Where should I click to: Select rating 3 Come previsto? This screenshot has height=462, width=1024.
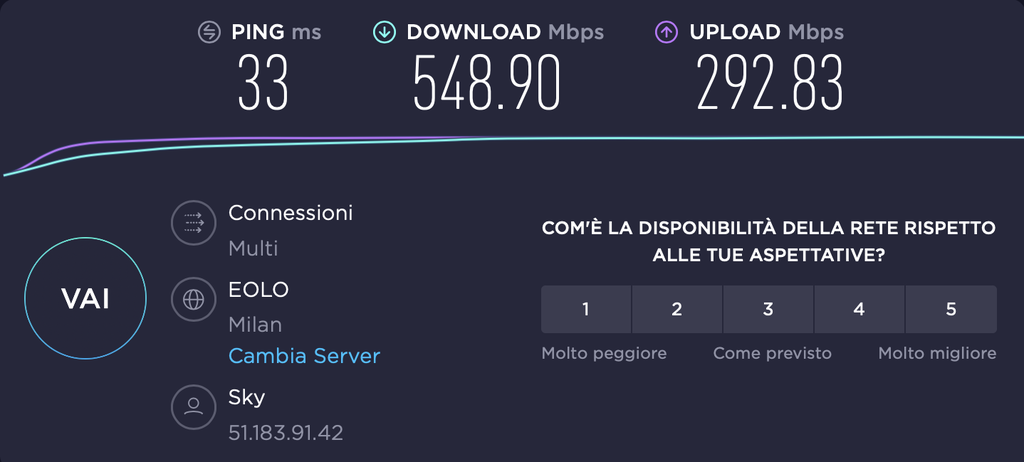[768, 309]
